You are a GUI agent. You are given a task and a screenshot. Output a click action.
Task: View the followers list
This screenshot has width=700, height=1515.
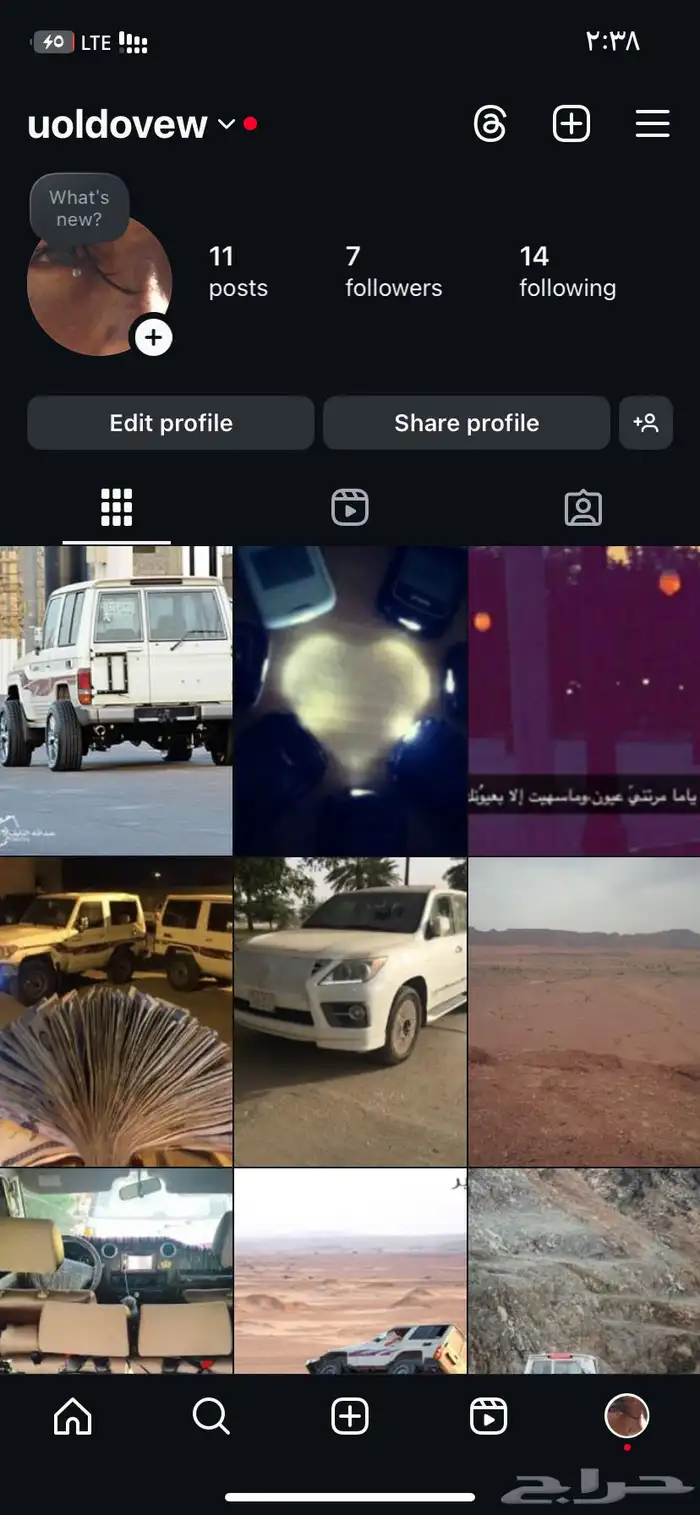[x=393, y=272]
